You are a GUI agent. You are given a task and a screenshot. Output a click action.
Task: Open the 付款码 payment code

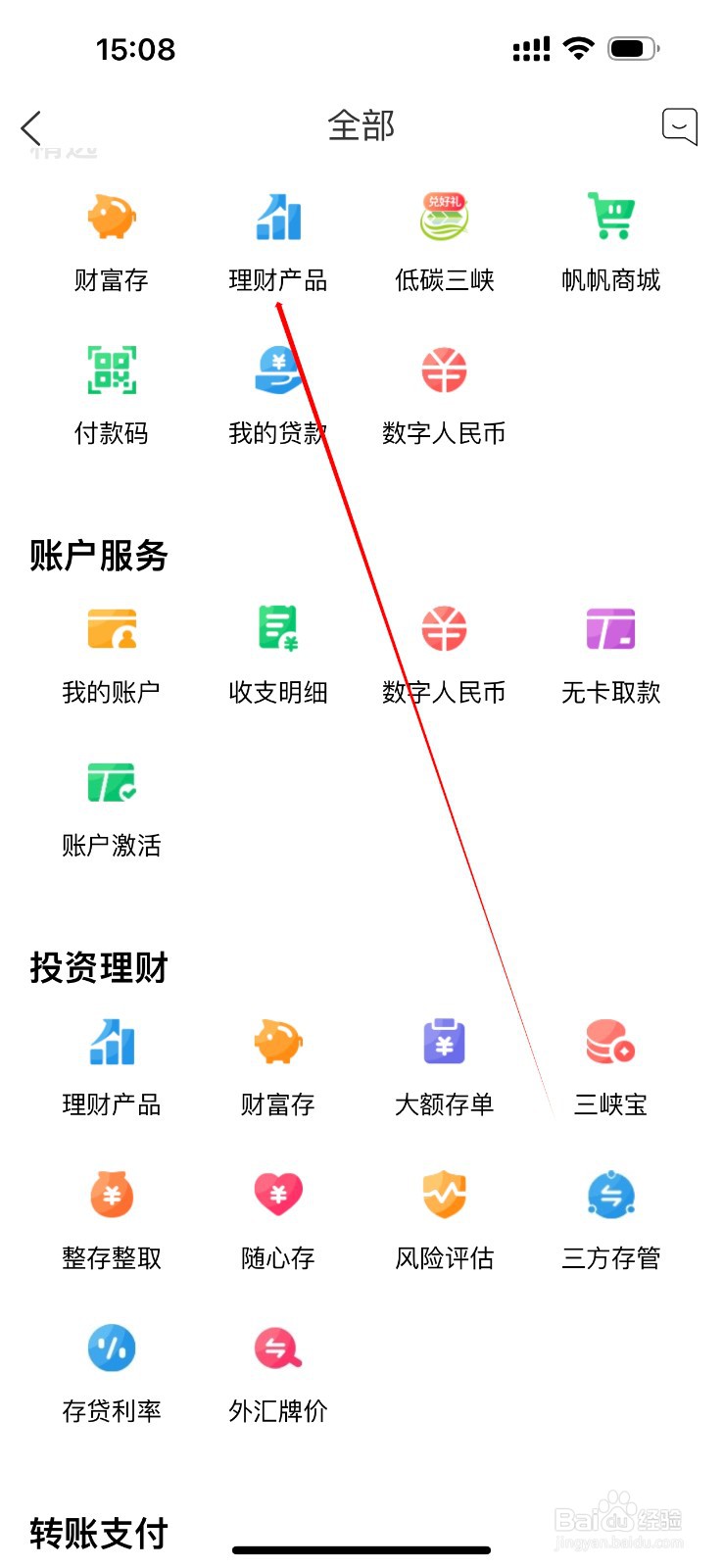pyautogui.click(x=111, y=392)
